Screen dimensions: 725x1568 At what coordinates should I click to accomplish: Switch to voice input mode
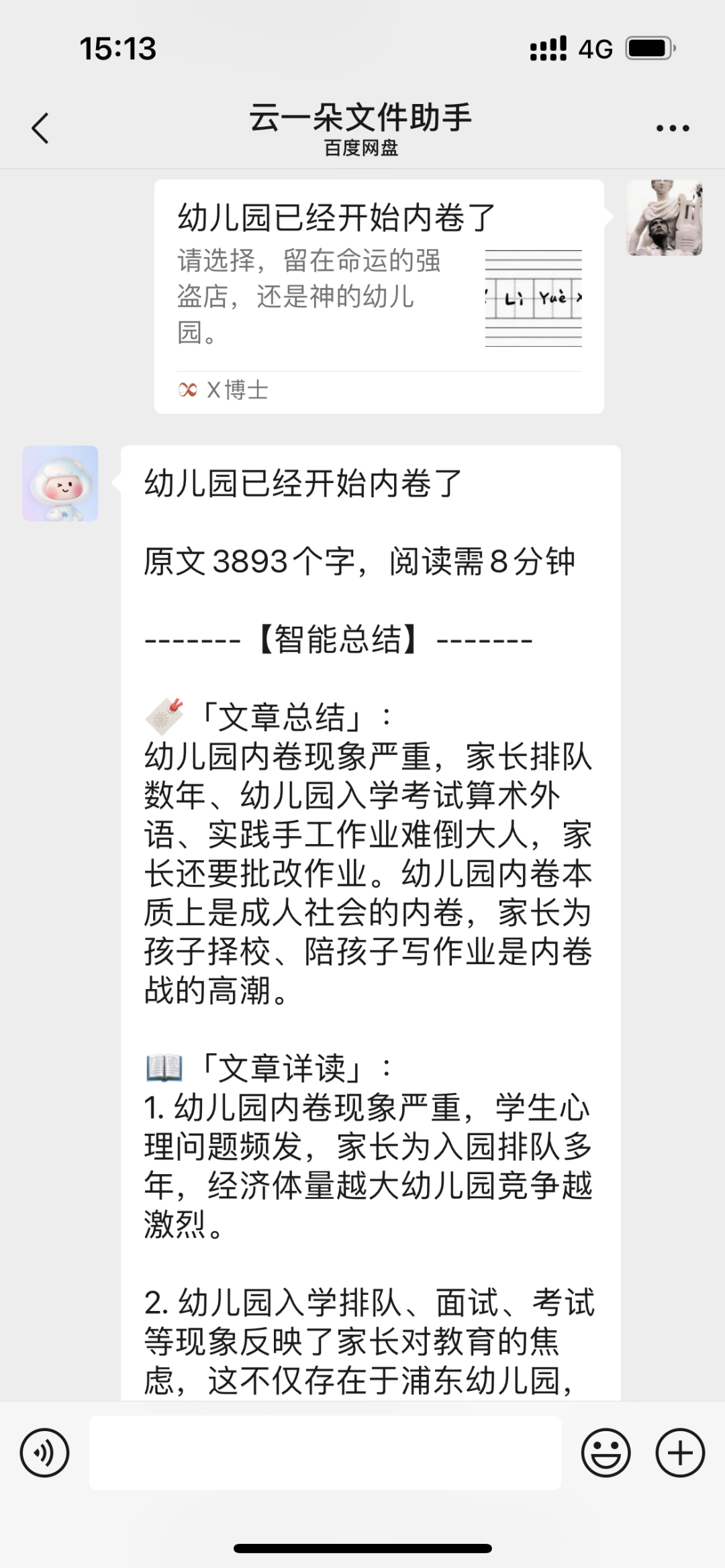[x=44, y=1453]
